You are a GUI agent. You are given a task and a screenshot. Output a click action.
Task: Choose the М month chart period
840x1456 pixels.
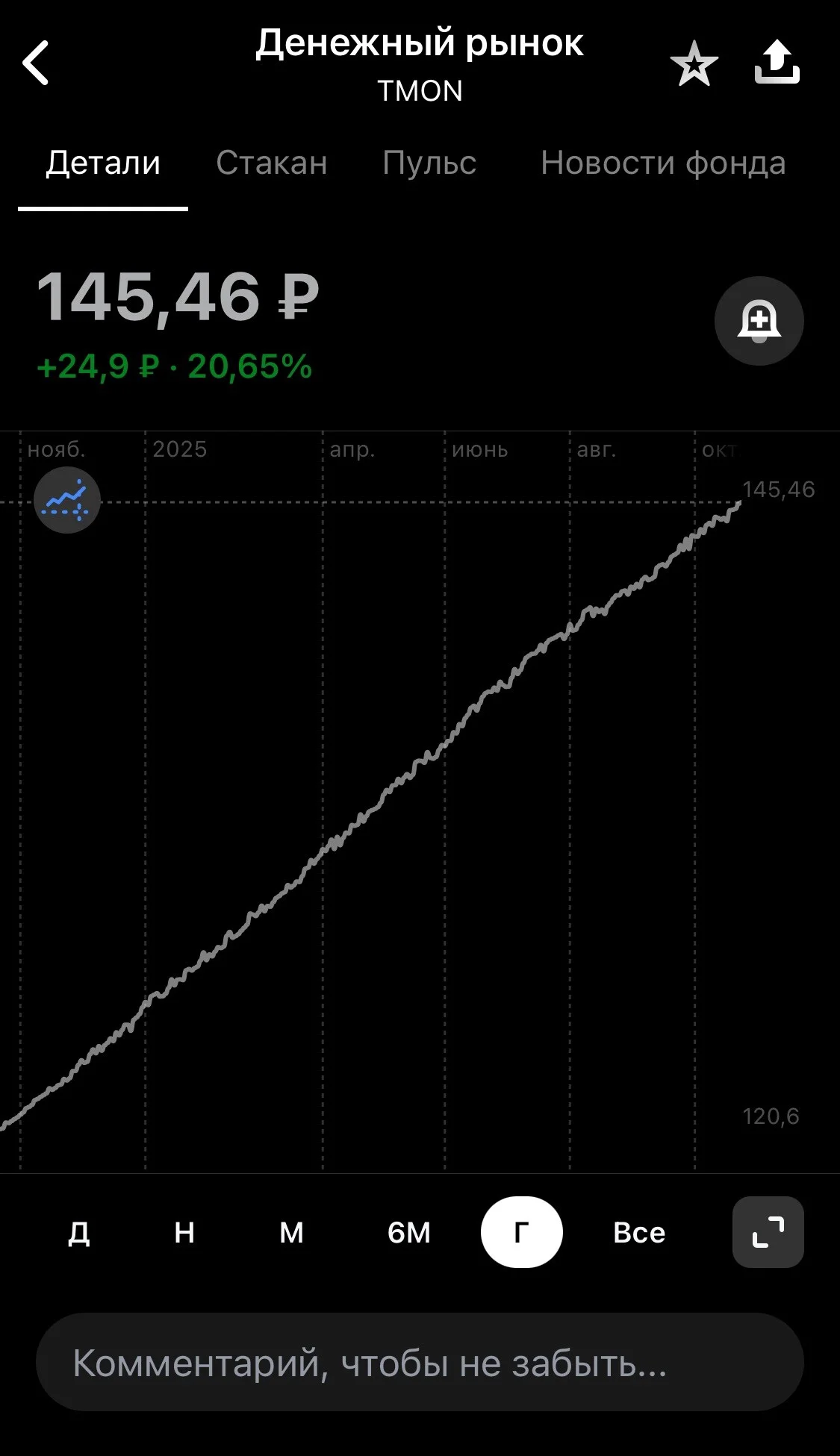tap(291, 1232)
